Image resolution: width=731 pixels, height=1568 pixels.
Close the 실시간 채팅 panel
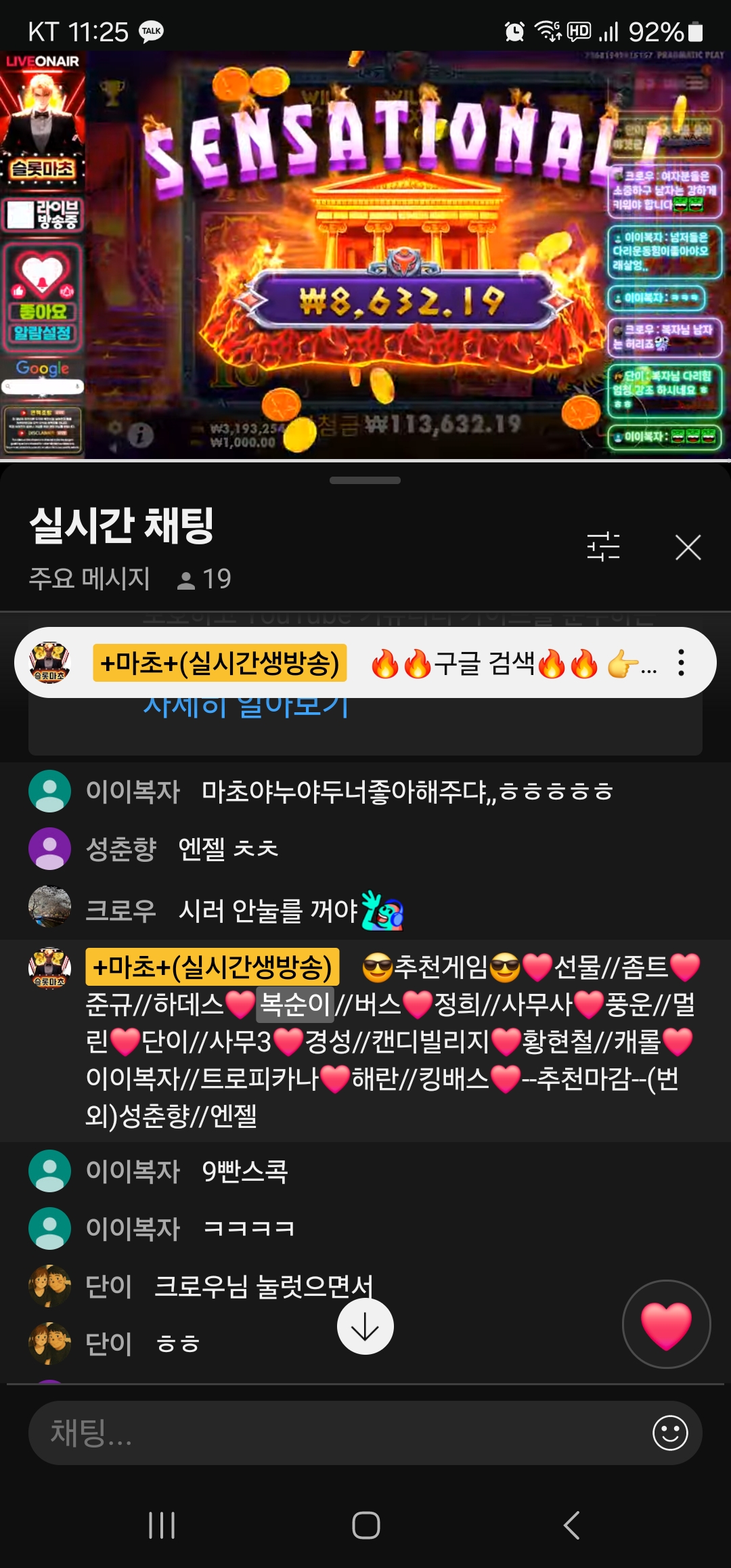(x=688, y=547)
